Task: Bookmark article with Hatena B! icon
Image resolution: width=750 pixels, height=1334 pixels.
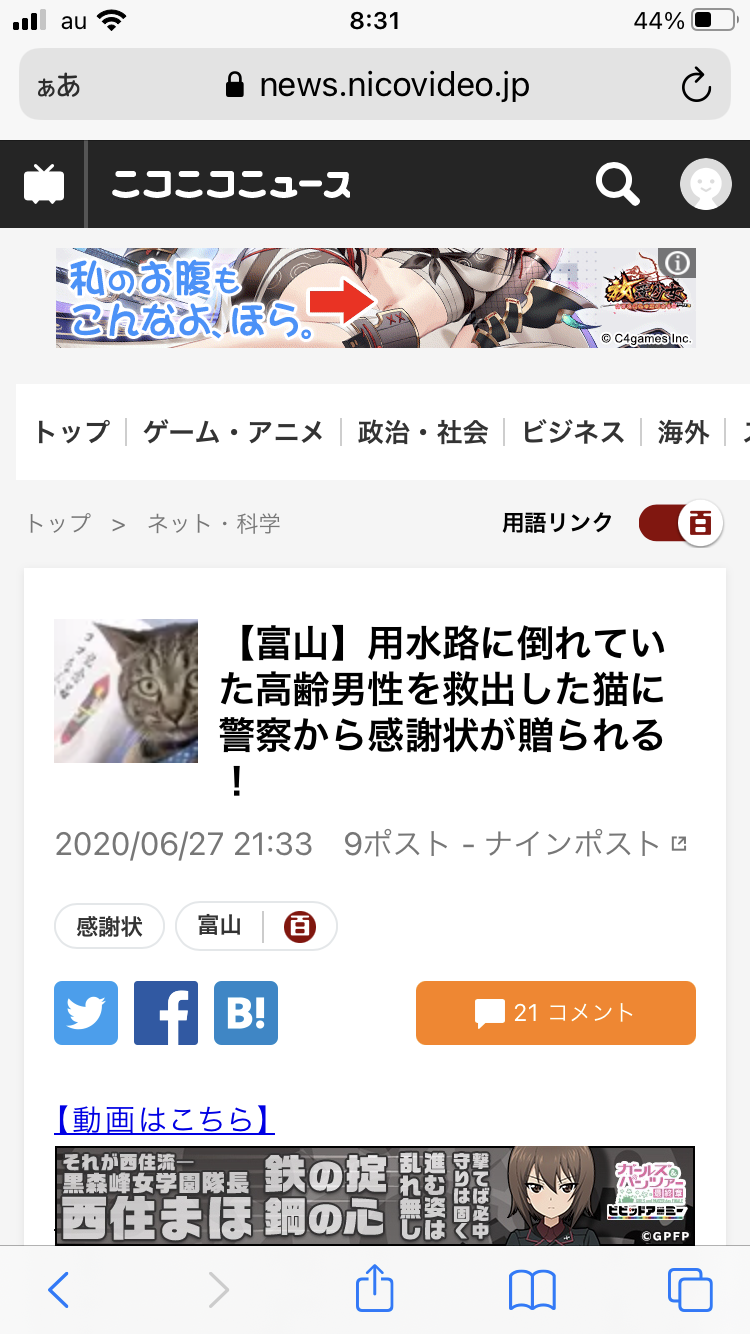Action: [246, 1013]
